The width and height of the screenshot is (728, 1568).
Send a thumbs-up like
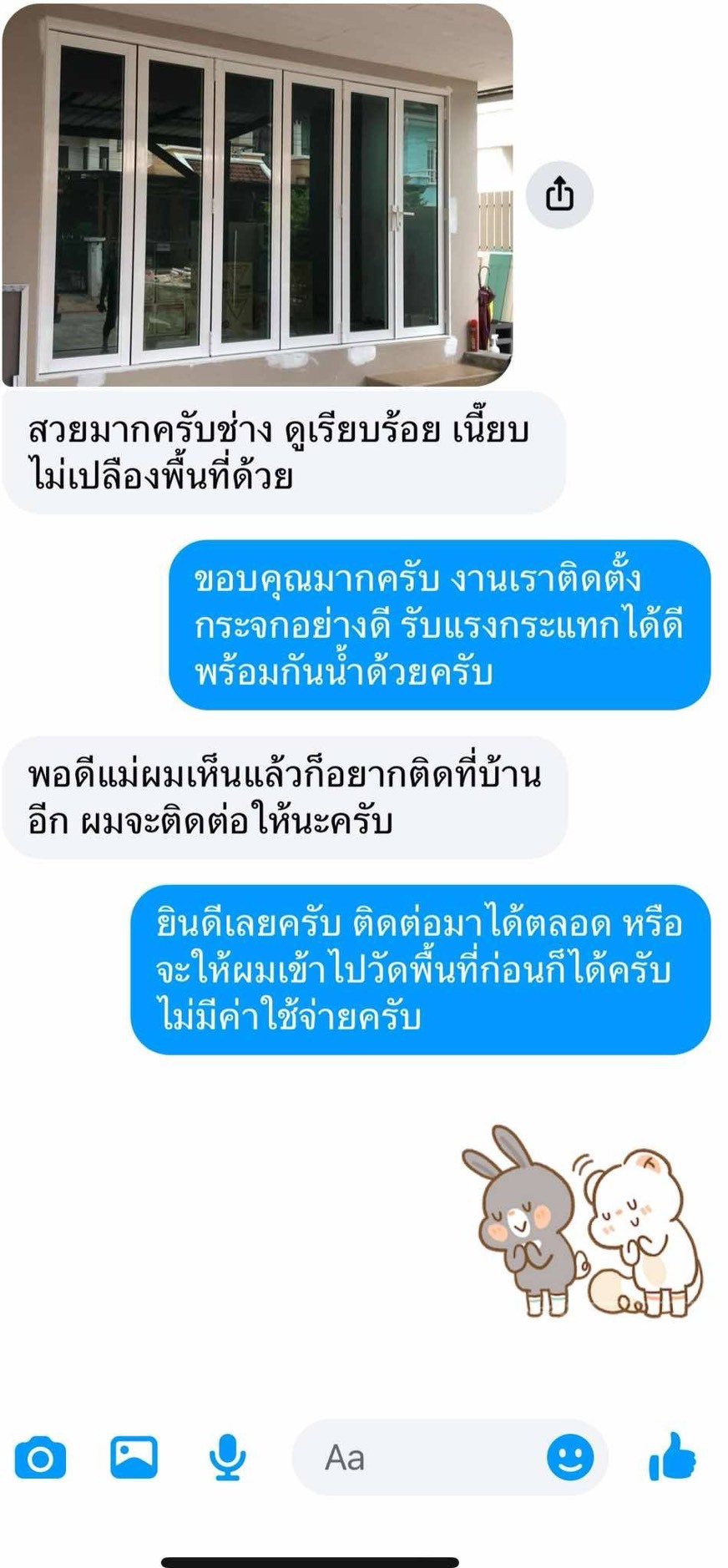pyautogui.click(x=672, y=1456)
